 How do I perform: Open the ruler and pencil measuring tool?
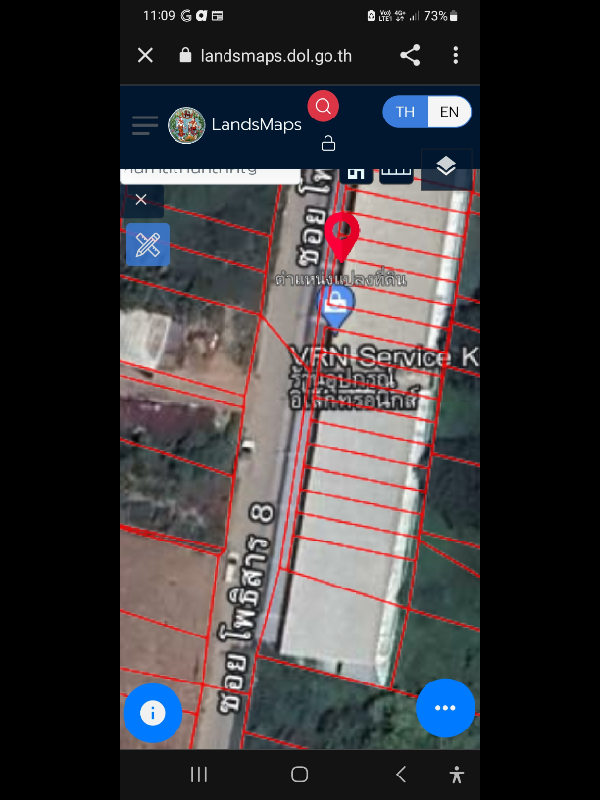tap(148, 244)
